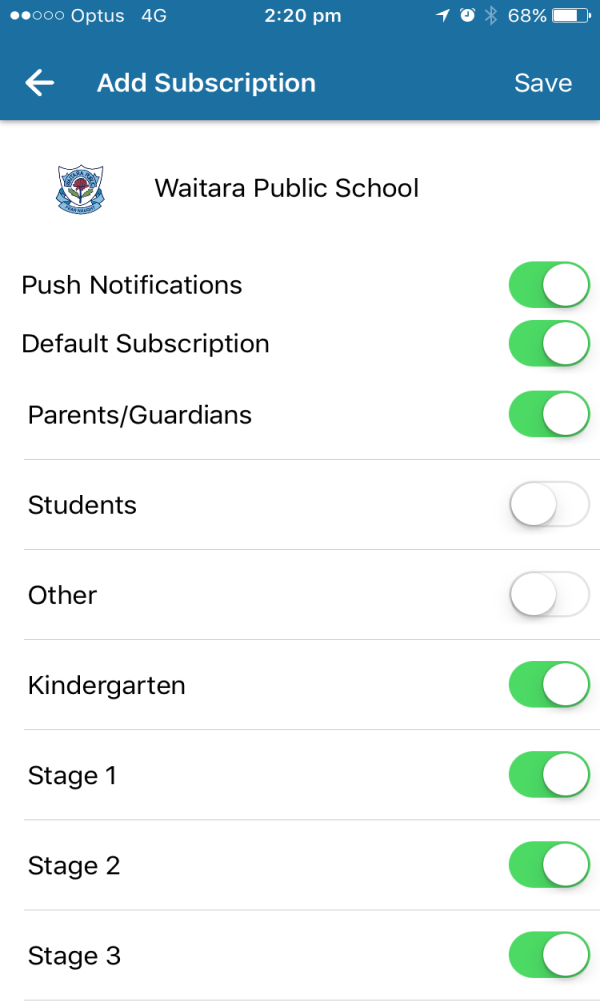Viewport: 600px width, 1002px height.
Task: Save the subscription
Action: coord(543,83)
